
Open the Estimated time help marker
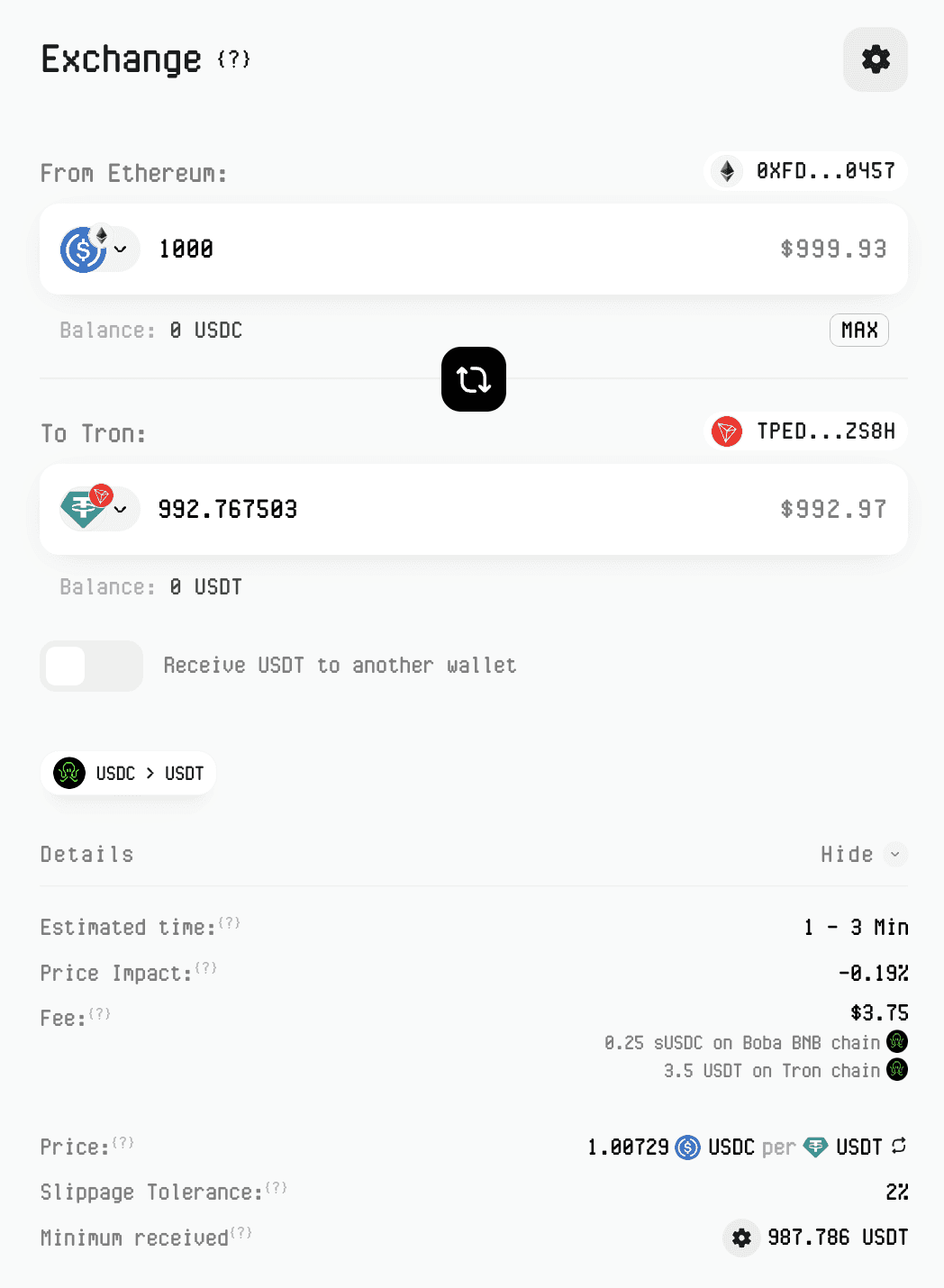coord(230,922)
